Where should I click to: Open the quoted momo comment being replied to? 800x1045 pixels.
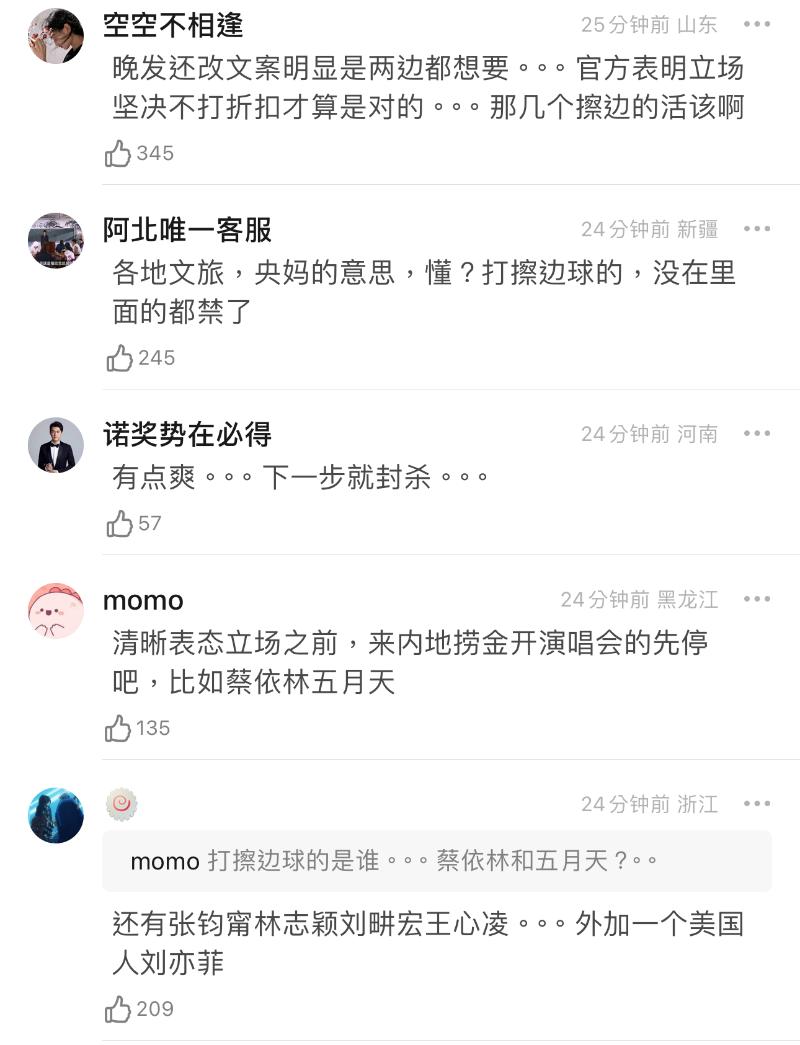(436, 861)
